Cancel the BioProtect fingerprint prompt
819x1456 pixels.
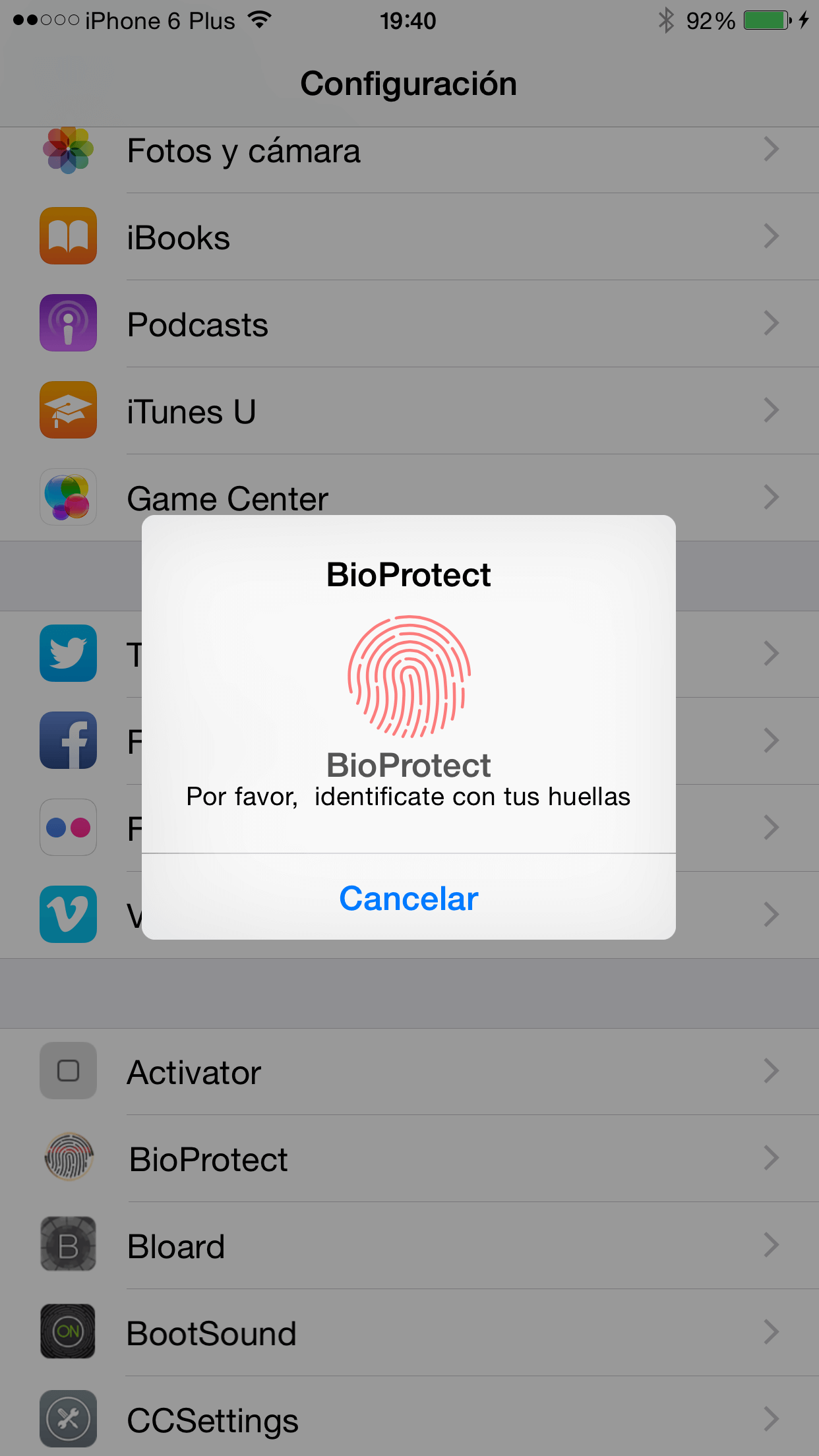(409, 898)
